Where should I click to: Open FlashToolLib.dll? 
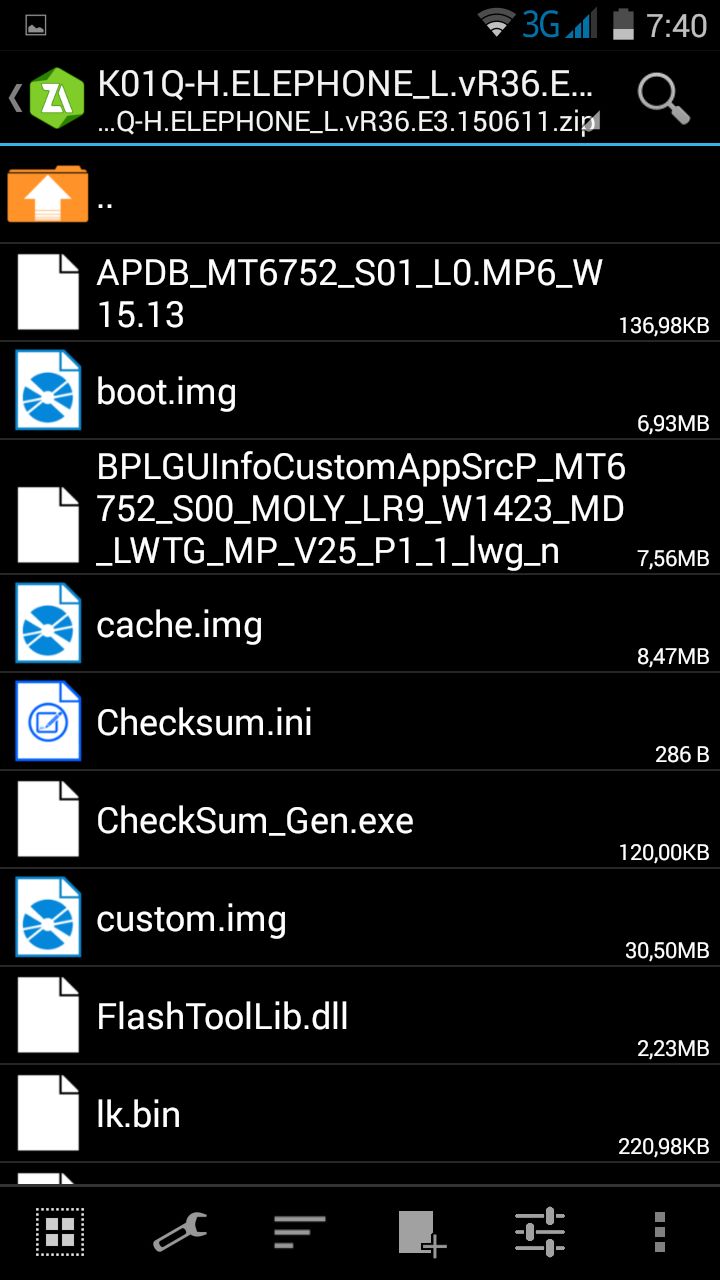coord(360,1016)
